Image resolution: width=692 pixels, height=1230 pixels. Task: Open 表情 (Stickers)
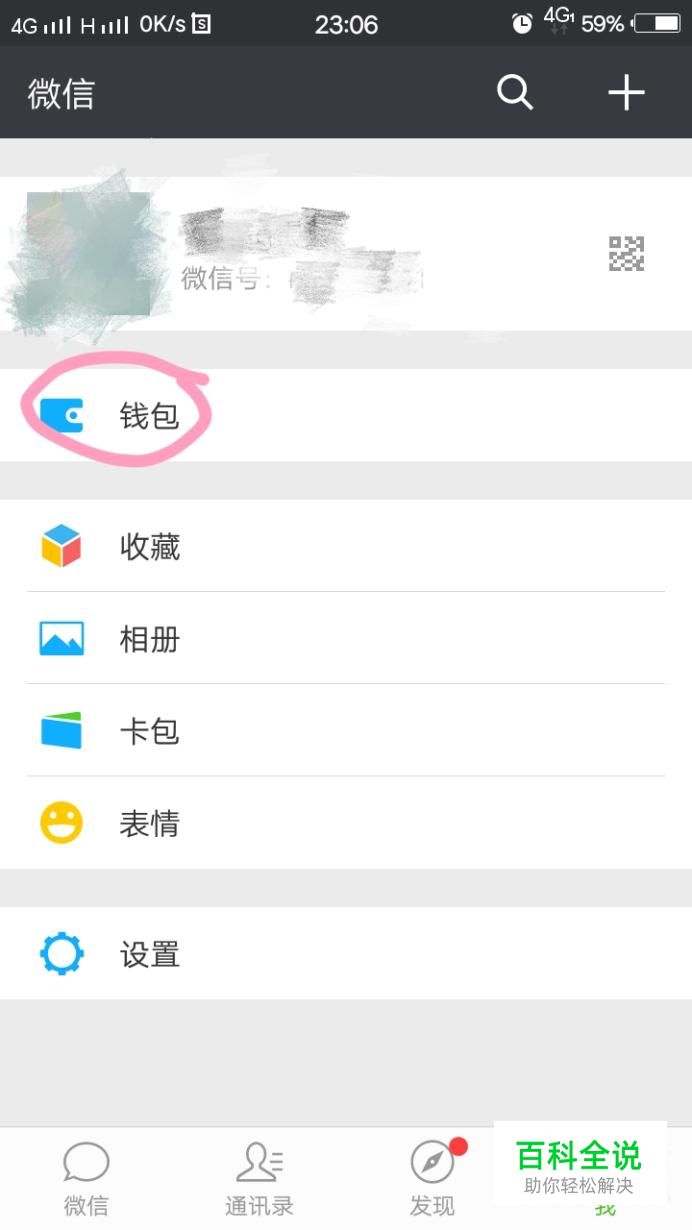[345, 823]
